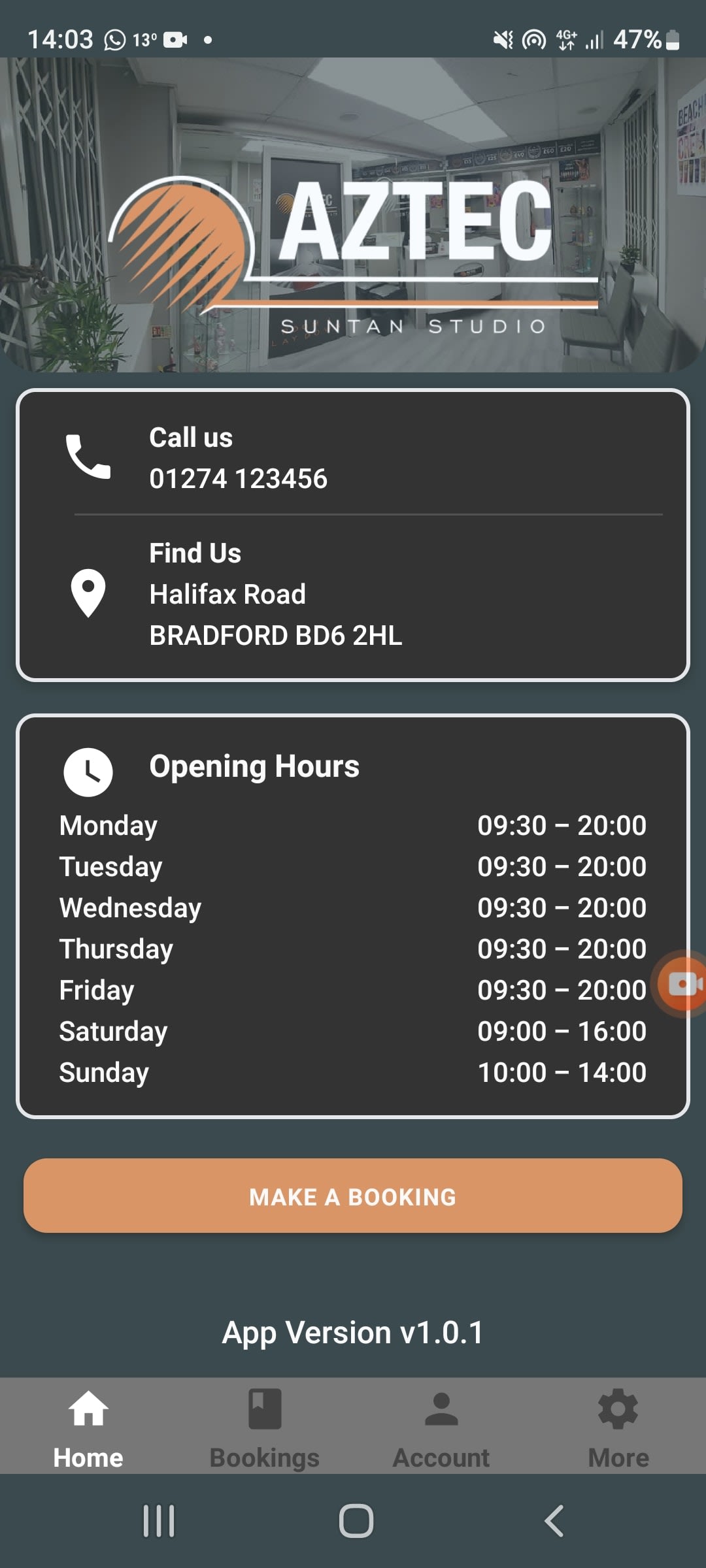Switch to the Bookings tab
The height and width of the screenshot is (1568, 706).
(265, 1428)
